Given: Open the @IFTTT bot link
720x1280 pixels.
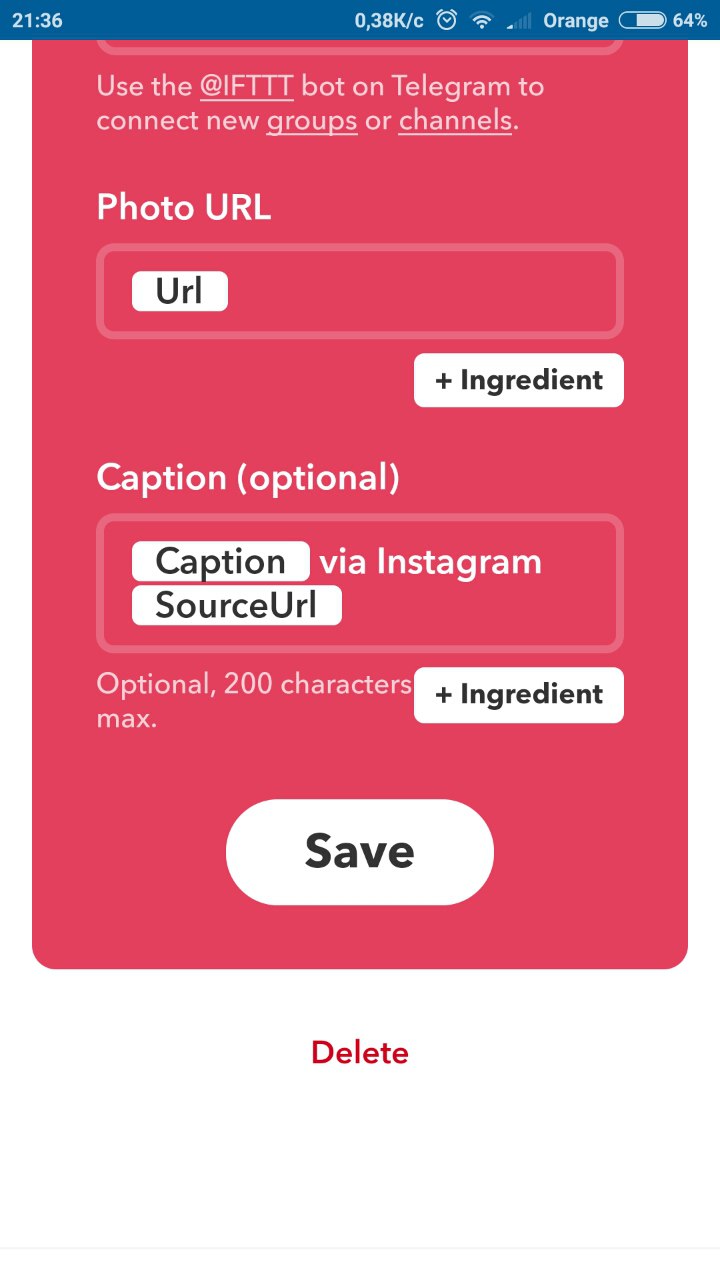Looking at the screenshot, I should coord(246,86).
